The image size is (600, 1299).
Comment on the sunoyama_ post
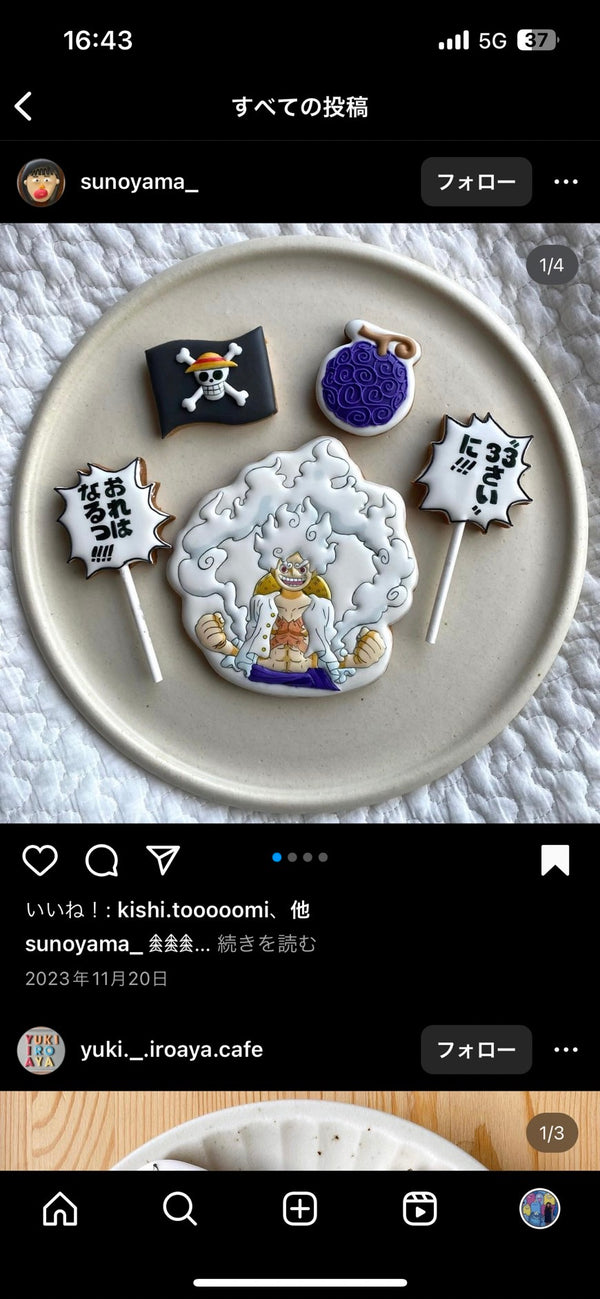pyautogui.click(x=101, y=860)
